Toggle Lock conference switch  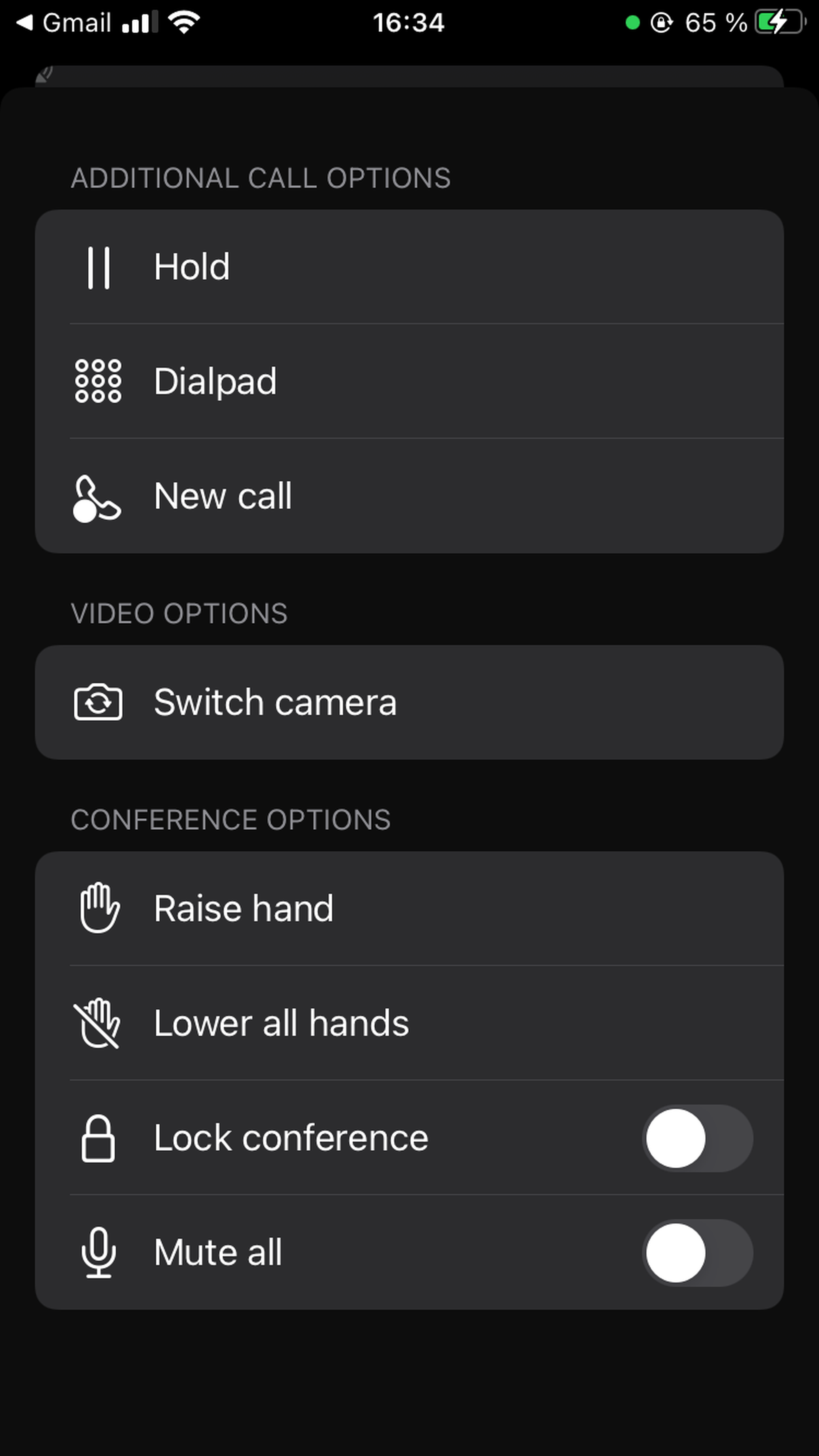point(697,1138)
